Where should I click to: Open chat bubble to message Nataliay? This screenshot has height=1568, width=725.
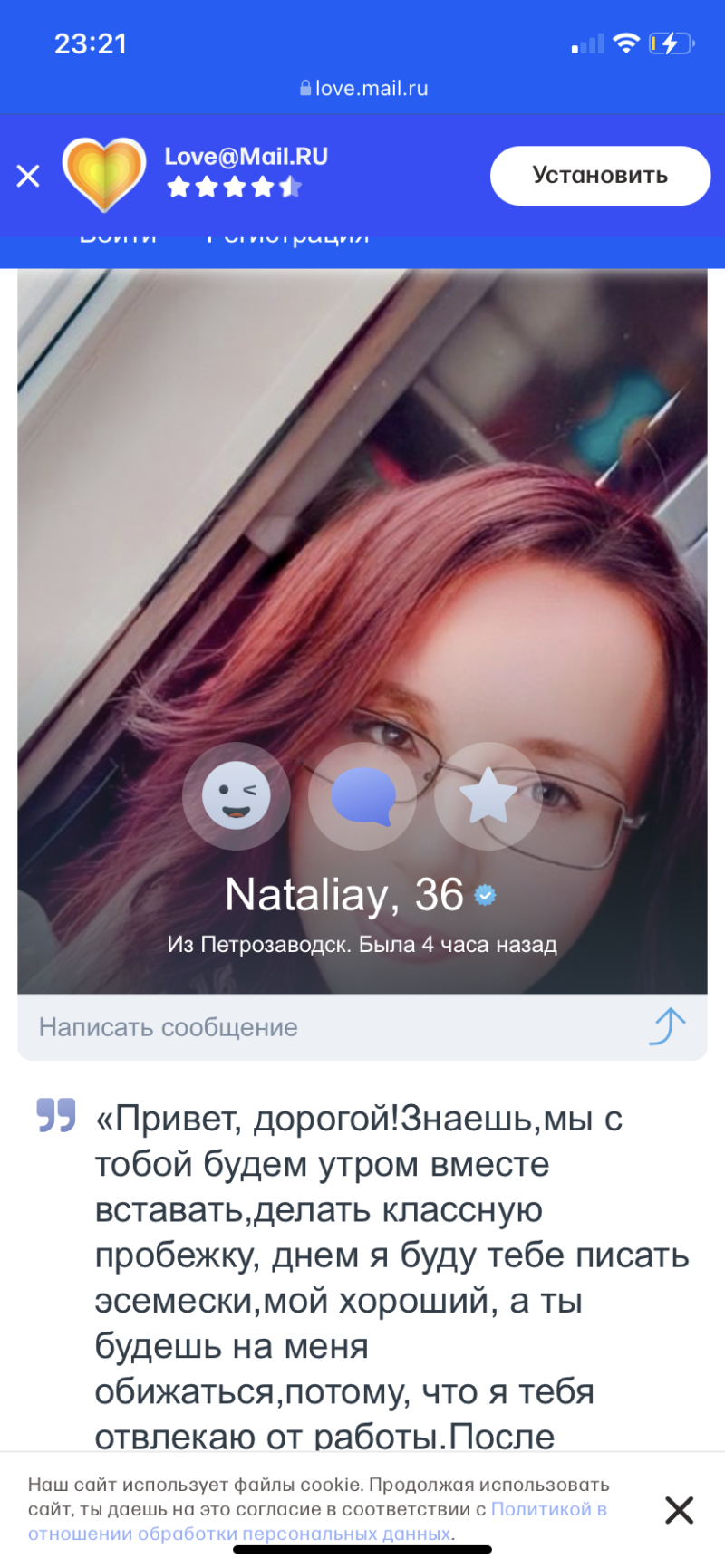(362, 796)
